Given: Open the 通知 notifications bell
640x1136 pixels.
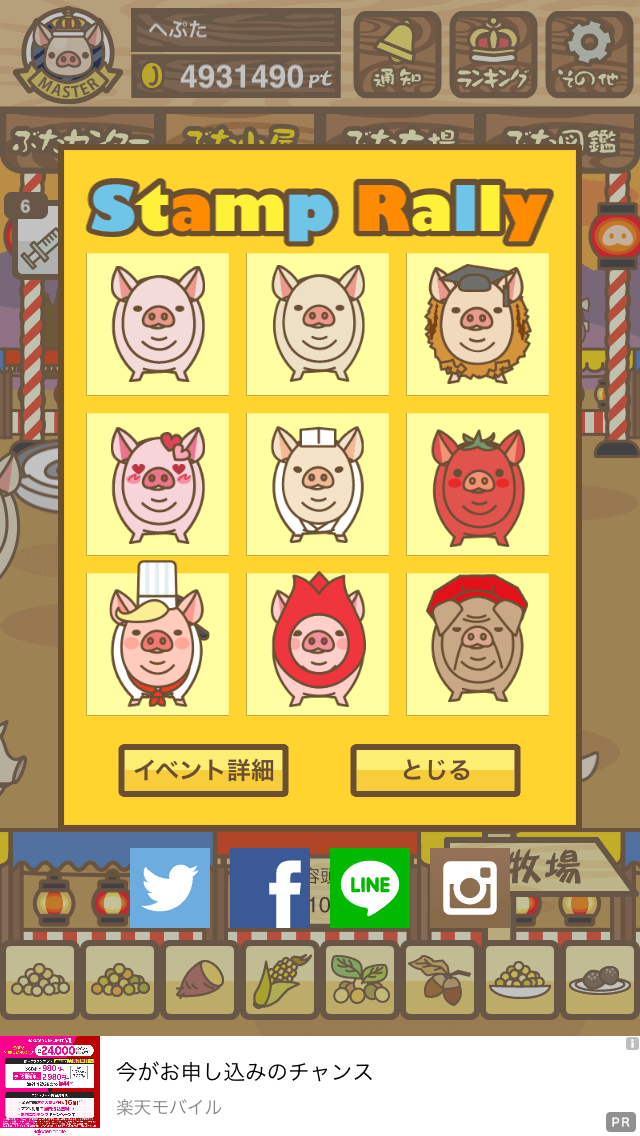Looking at the screenshot, I should pyautogui.click(x=397, y=55).
